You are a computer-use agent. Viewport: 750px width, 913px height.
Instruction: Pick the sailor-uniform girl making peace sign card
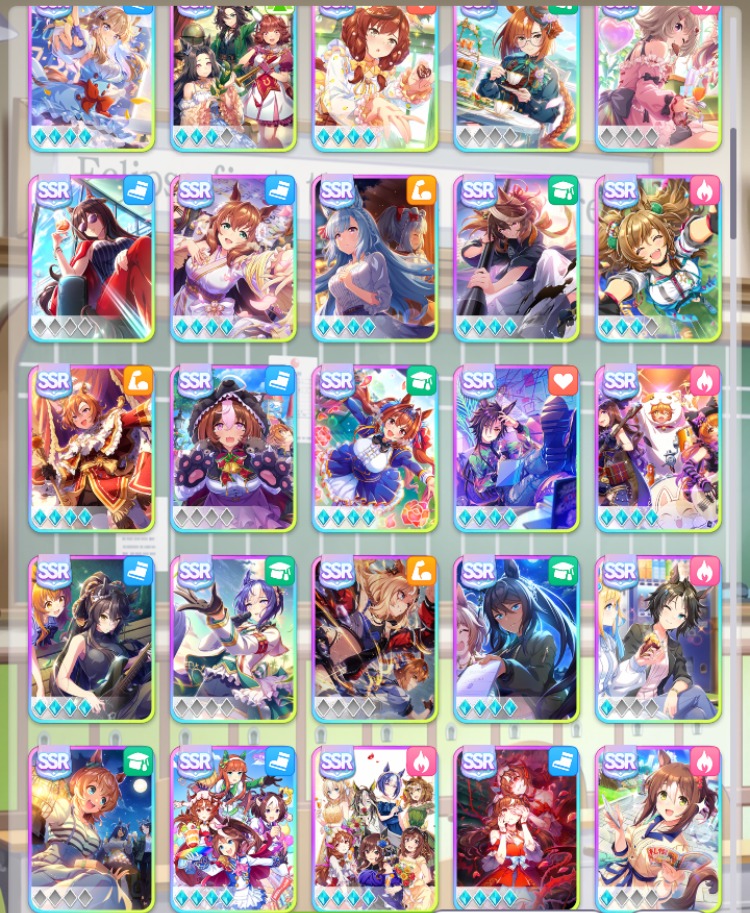[x=658, y=828]
